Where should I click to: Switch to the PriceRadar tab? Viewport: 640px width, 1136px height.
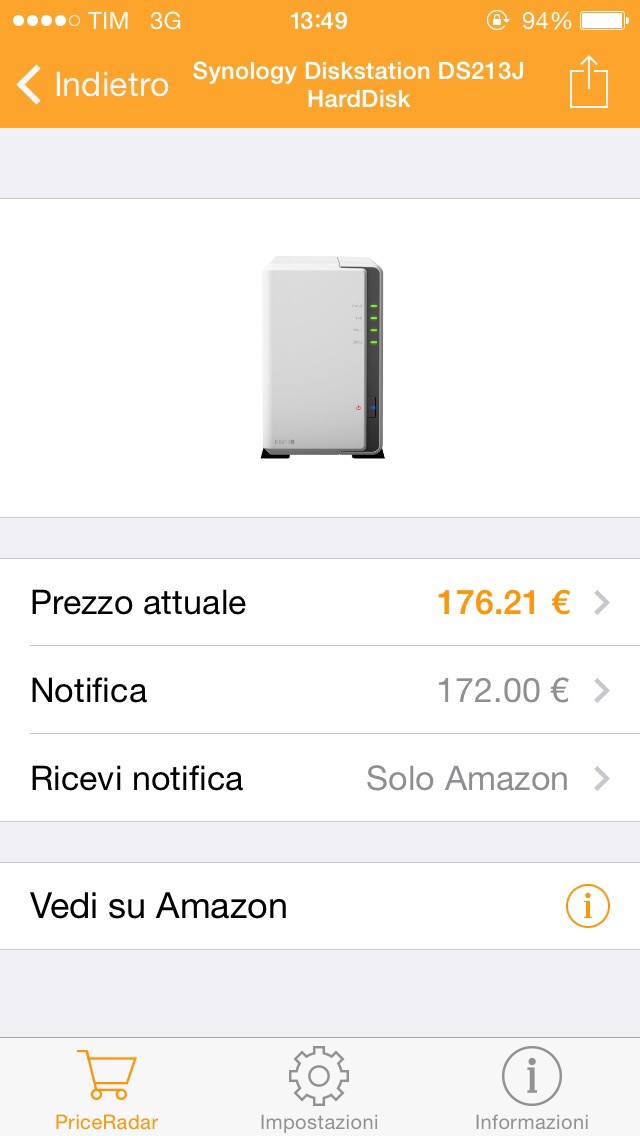coord(107,1088)
